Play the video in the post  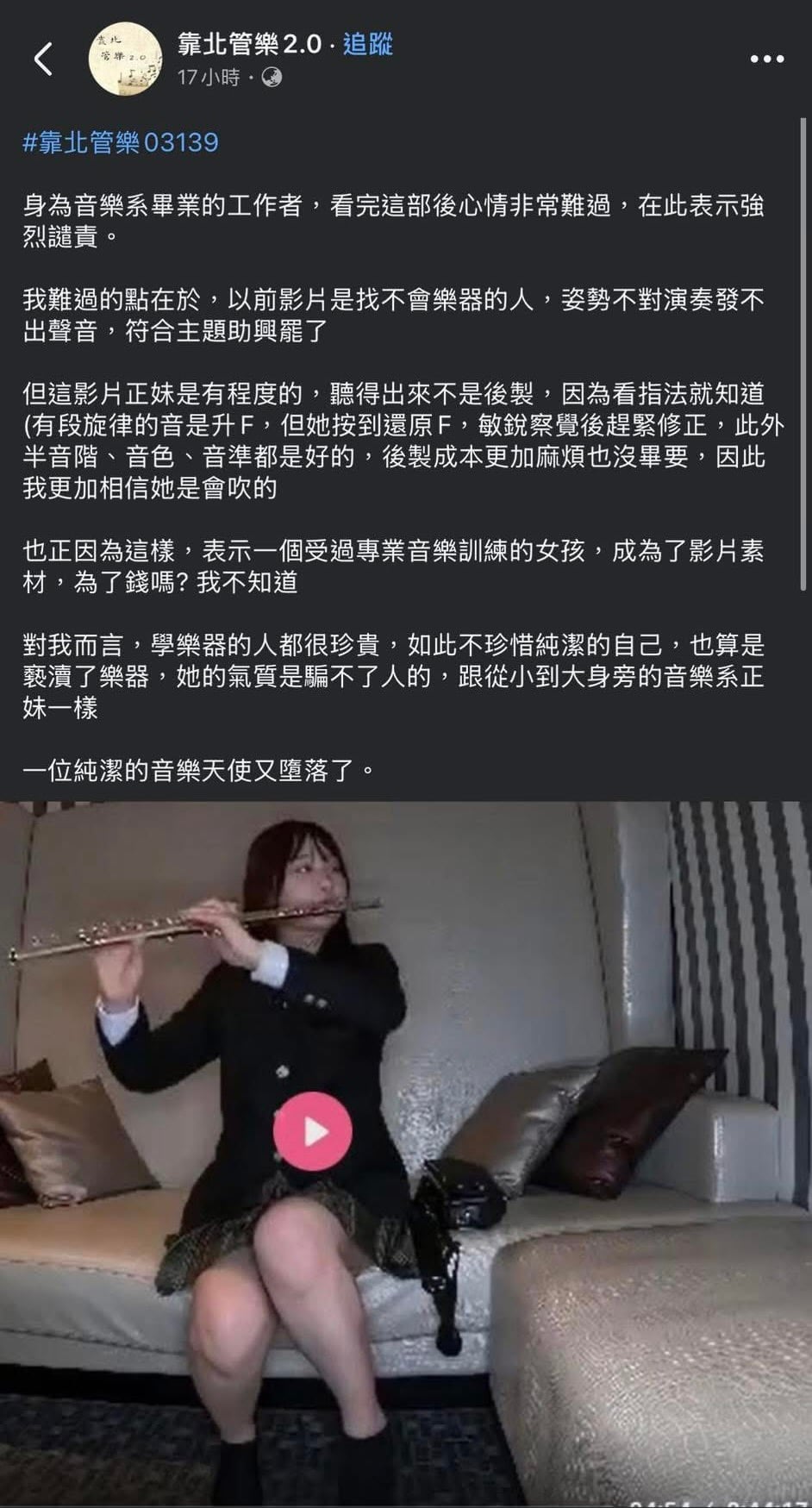click(312, 1131)
